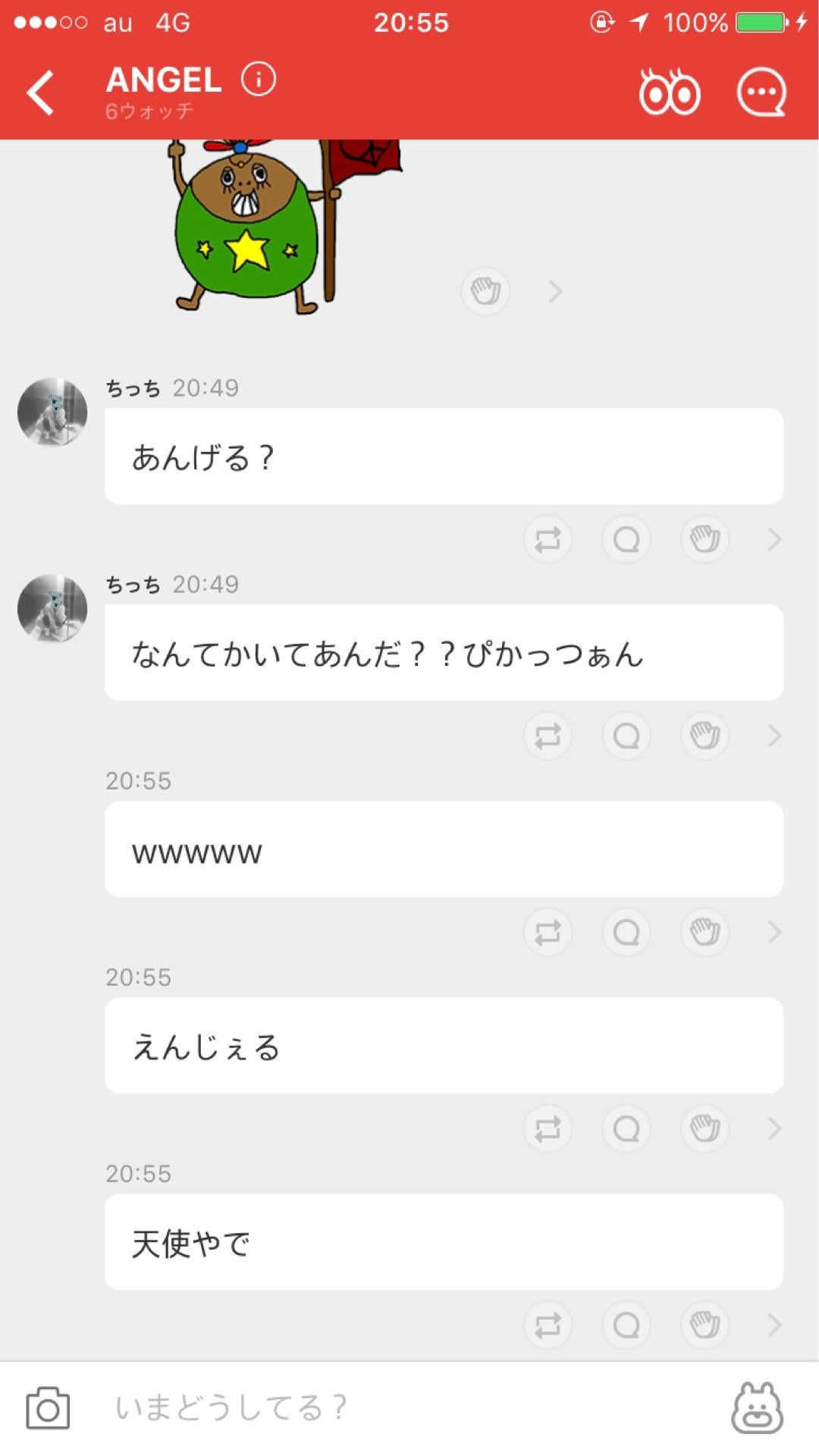Expand options for the あんげる？ message

click(x=774, y=539)
